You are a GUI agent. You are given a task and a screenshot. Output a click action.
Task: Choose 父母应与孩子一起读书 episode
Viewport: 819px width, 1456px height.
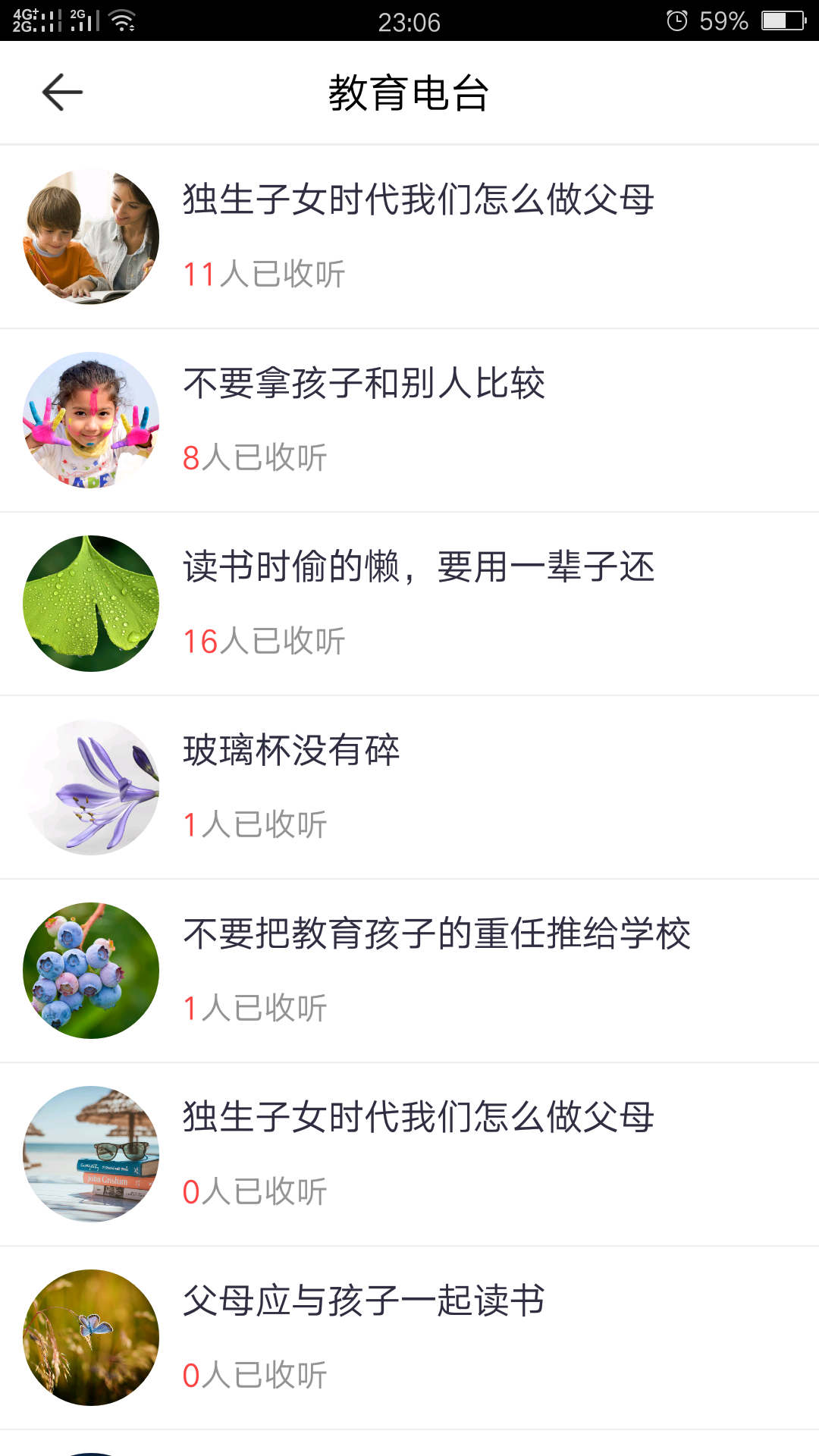364,1301
